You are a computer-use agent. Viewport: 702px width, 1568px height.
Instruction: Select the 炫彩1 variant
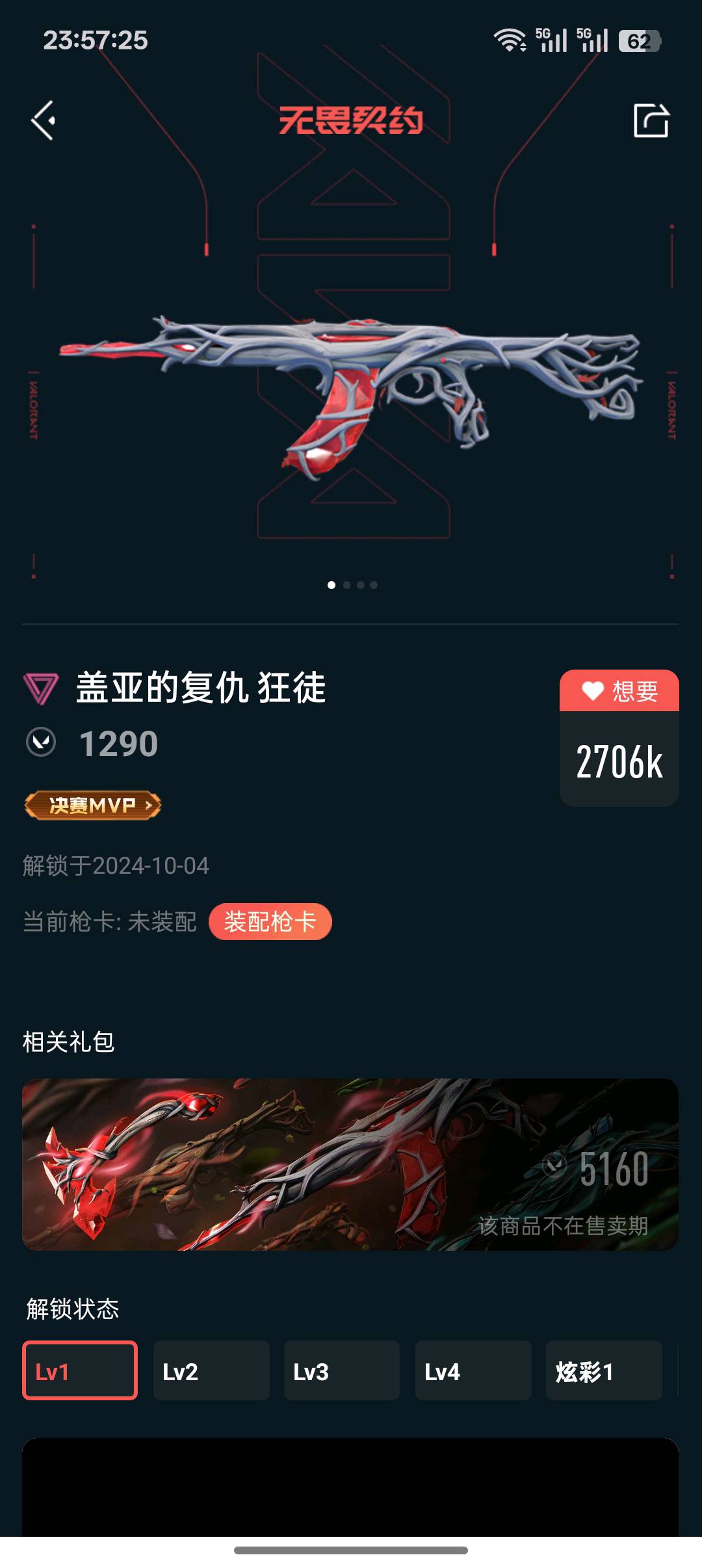(604, 1370)
